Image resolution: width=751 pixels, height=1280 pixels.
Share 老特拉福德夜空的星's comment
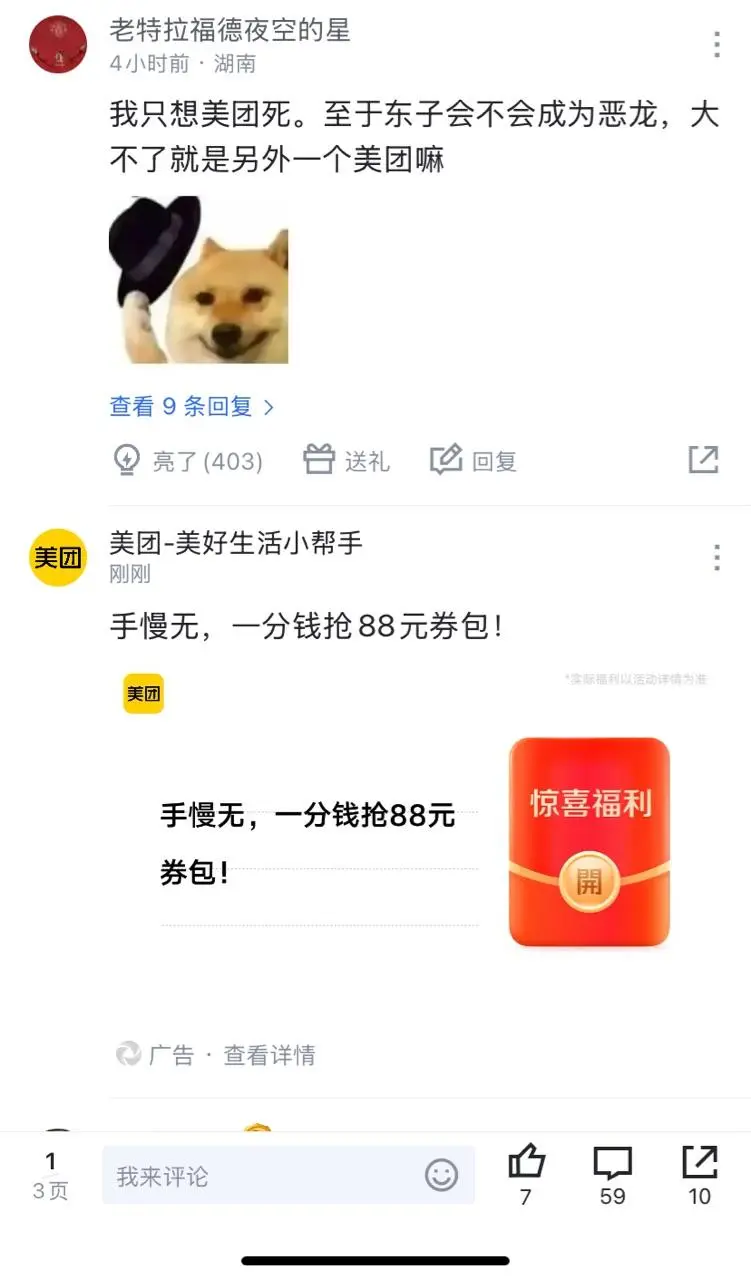[x=703, y=460]
